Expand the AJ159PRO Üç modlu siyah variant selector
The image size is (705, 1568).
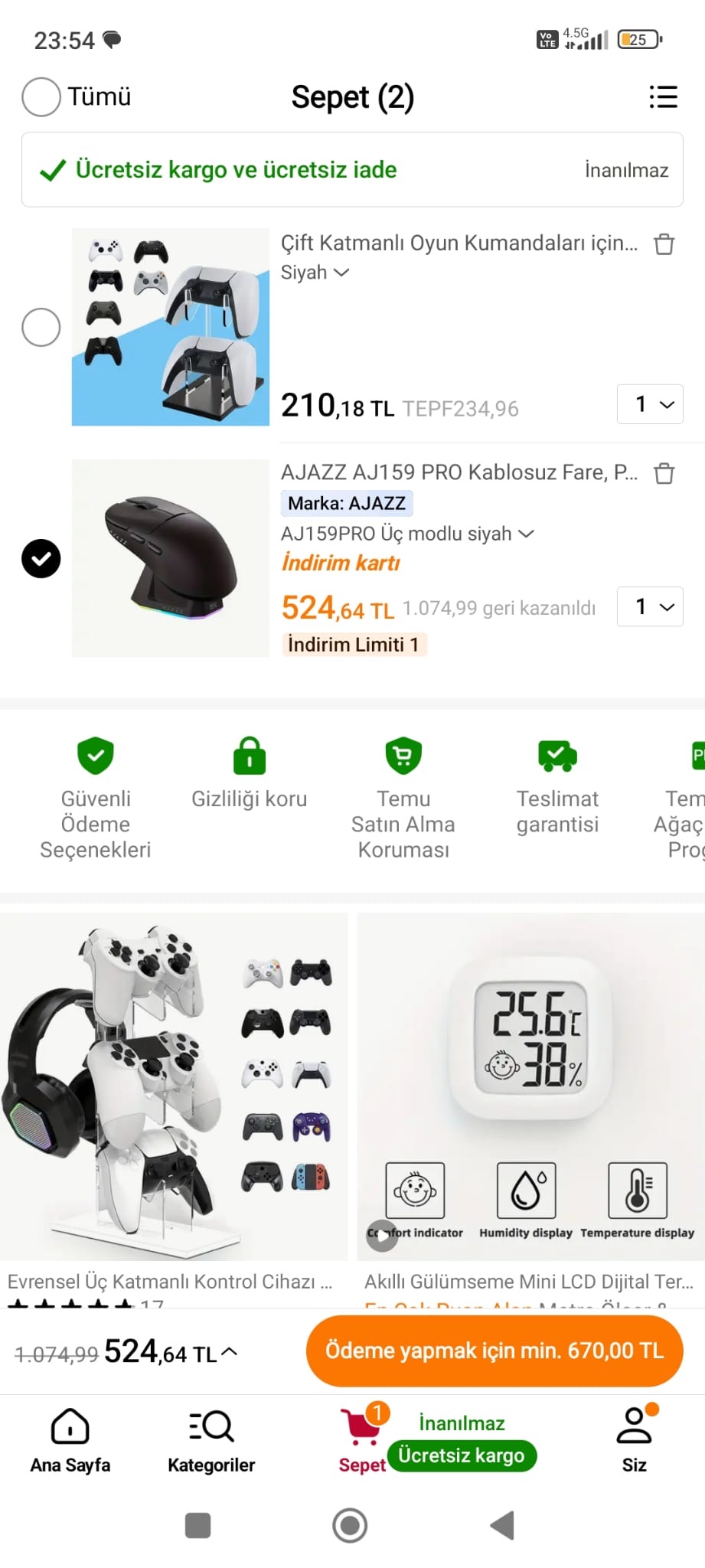click(x=407, y=534)
